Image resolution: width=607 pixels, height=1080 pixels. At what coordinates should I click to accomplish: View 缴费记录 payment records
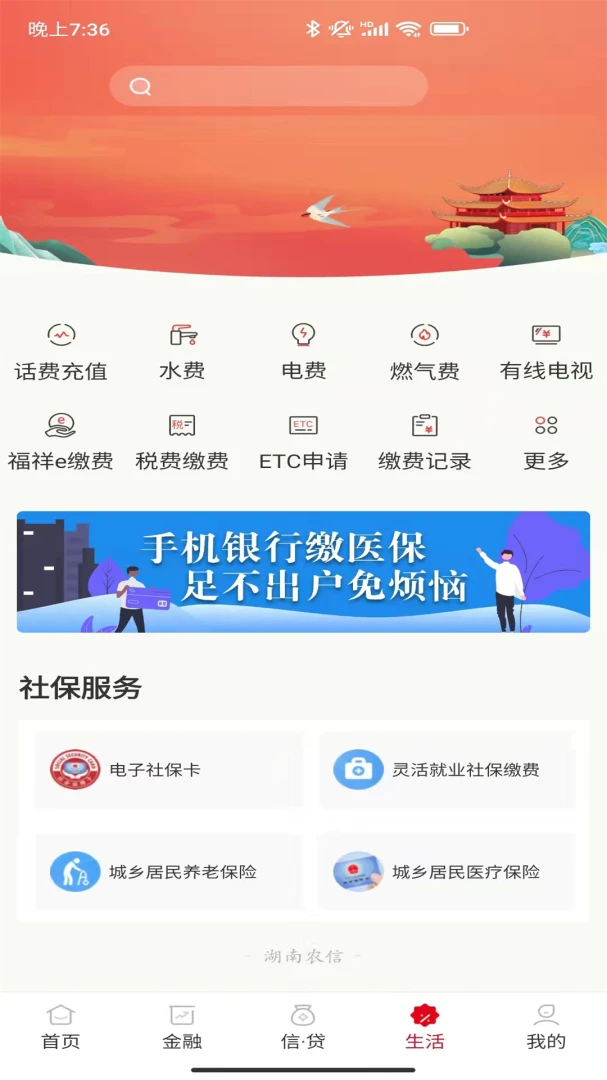(424, 442)
